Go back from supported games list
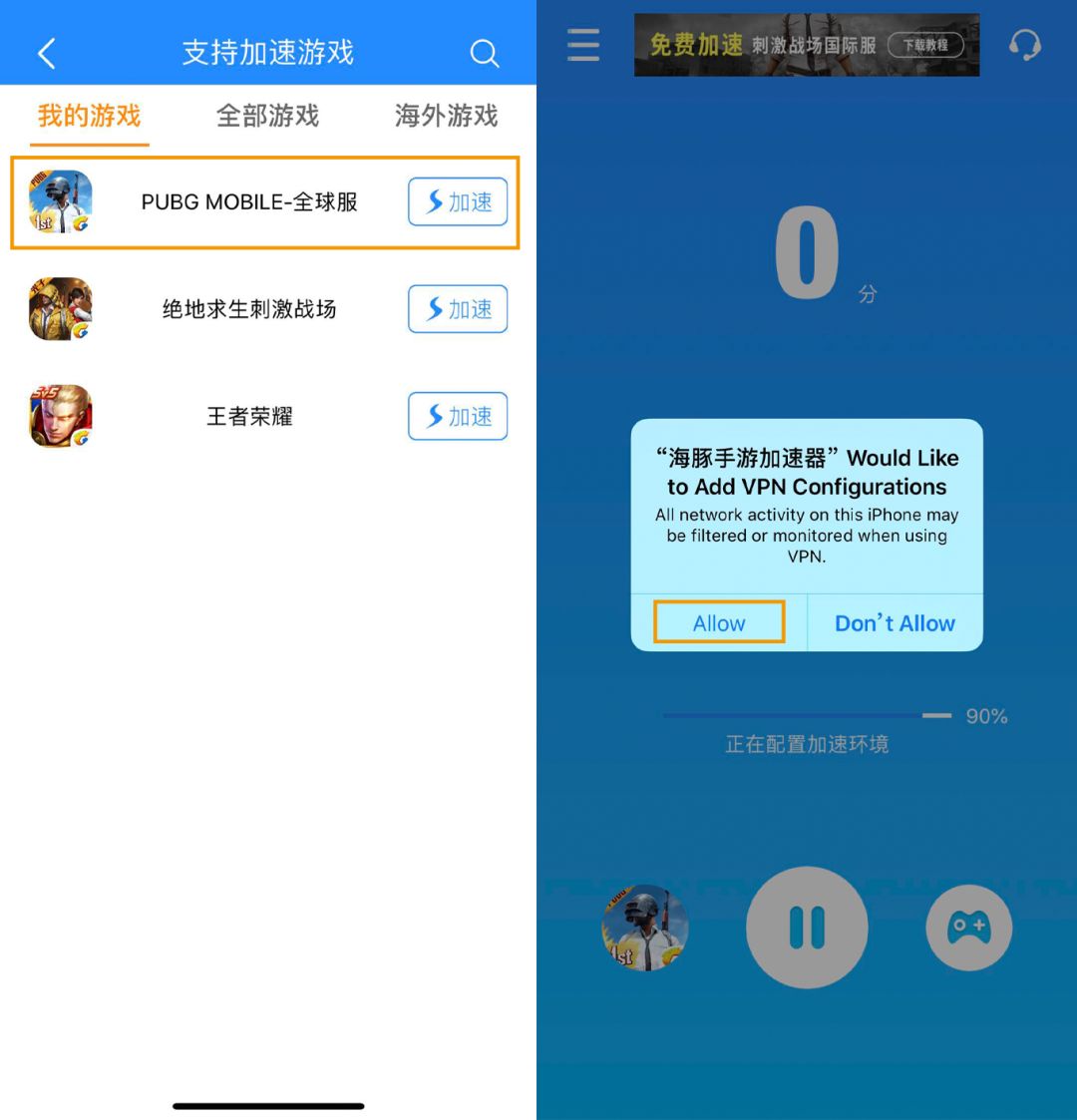1077x1120 pixels. pyautogui.click(x=47, y=53)
